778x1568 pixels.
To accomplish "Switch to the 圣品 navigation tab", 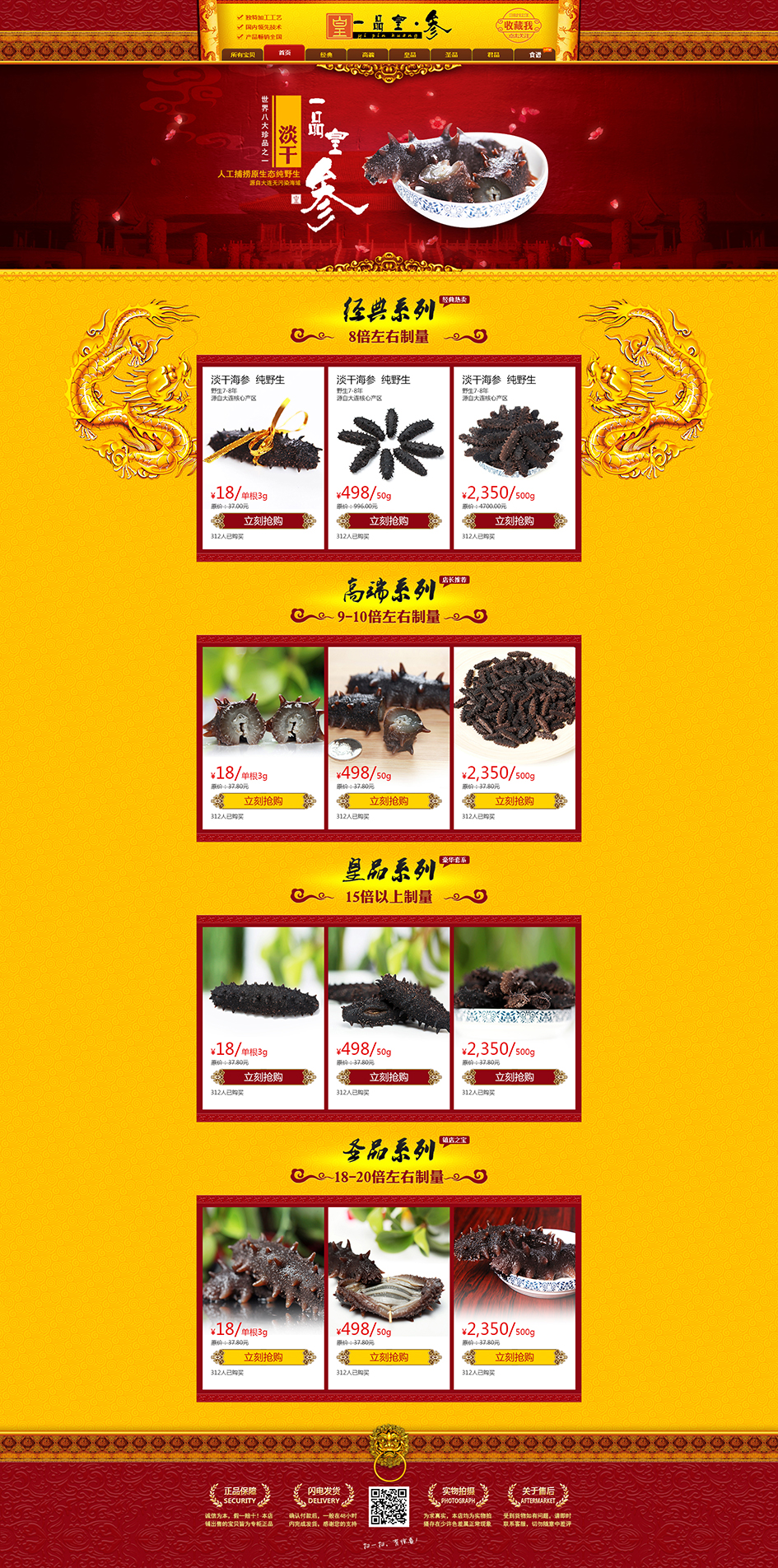I will point(451,54).
